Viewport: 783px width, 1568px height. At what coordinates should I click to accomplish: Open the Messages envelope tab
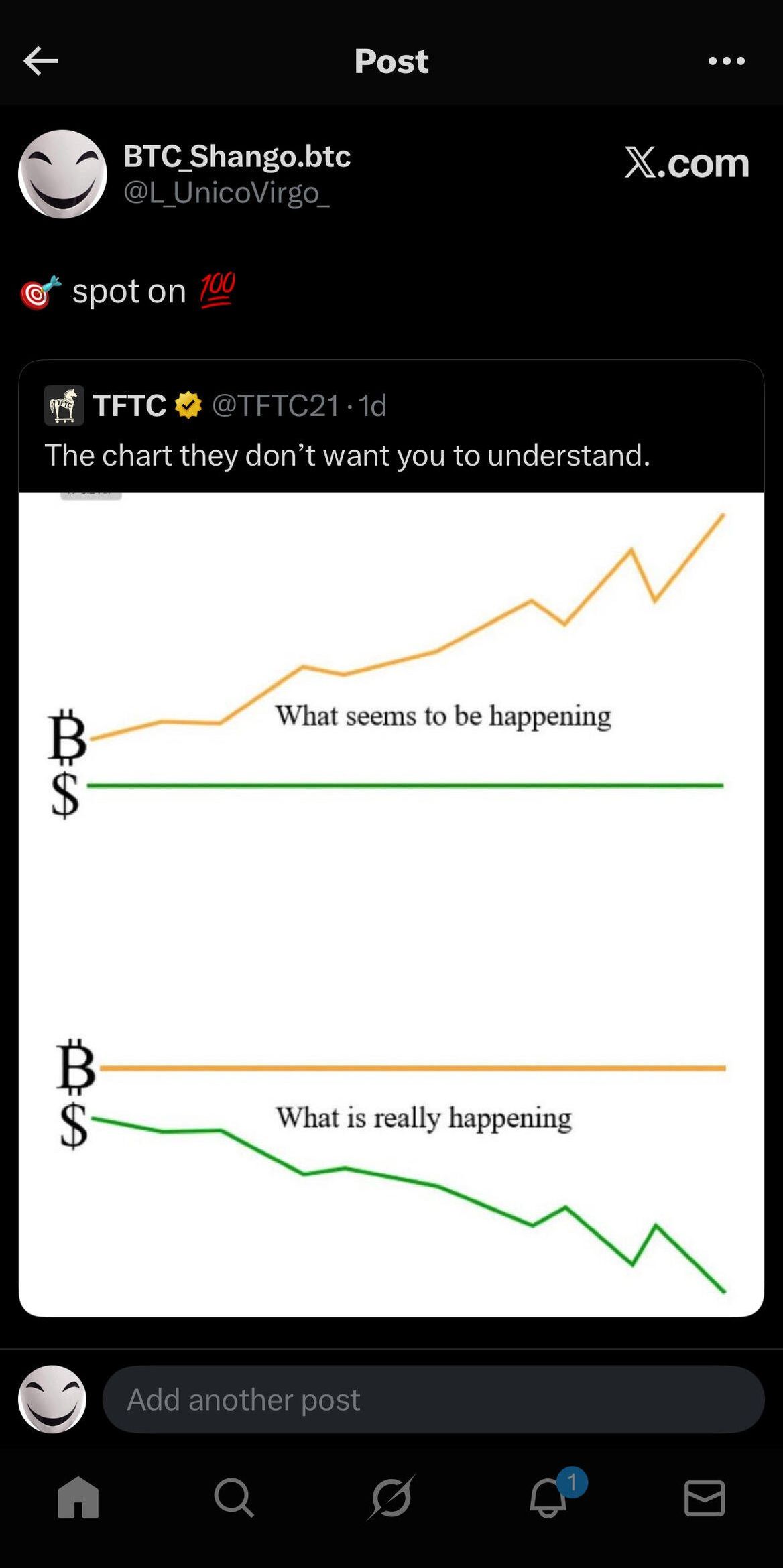pos(704,1498)
